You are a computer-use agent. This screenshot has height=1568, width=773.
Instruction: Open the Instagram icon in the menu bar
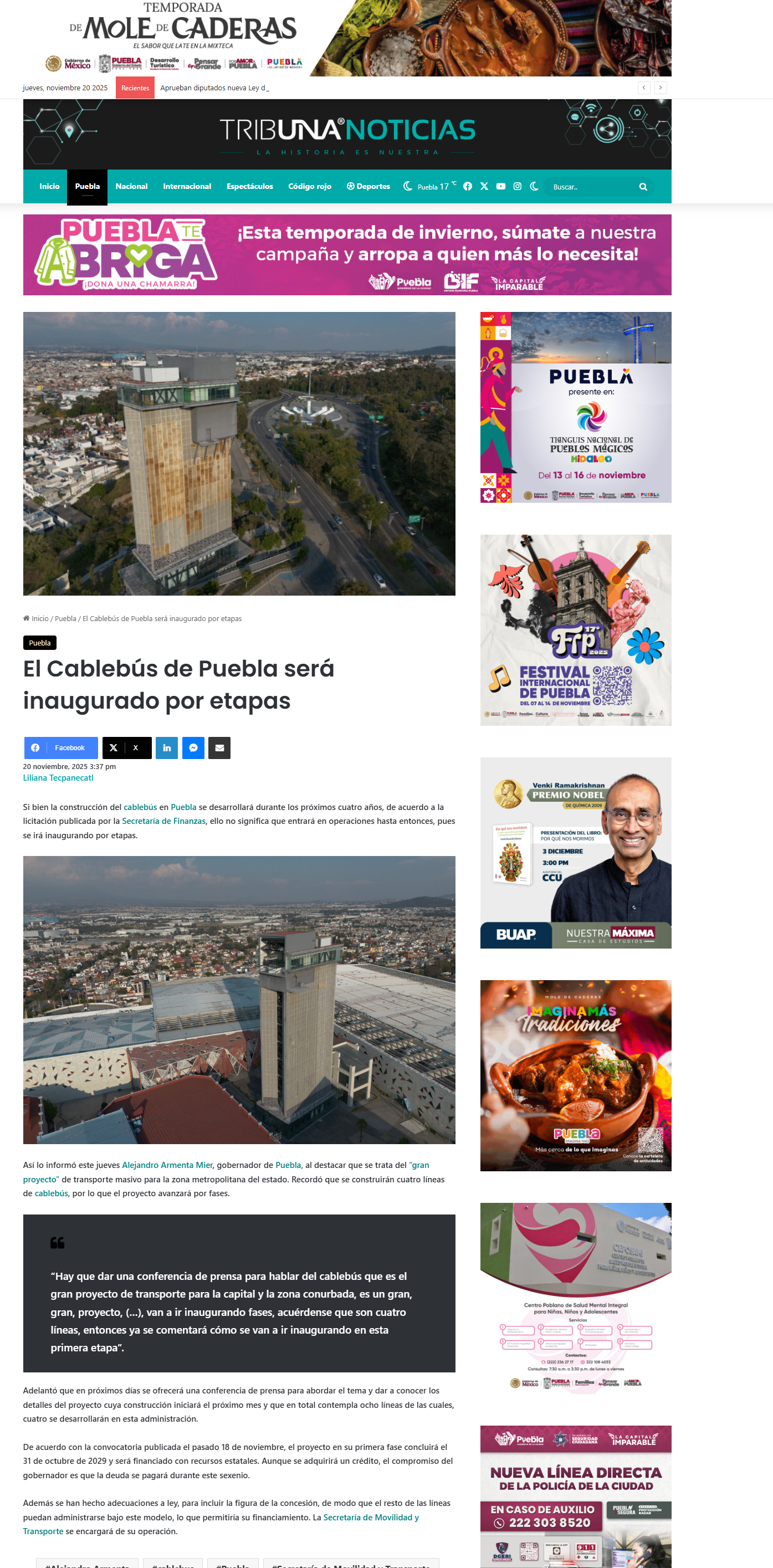tap(518, 186)
